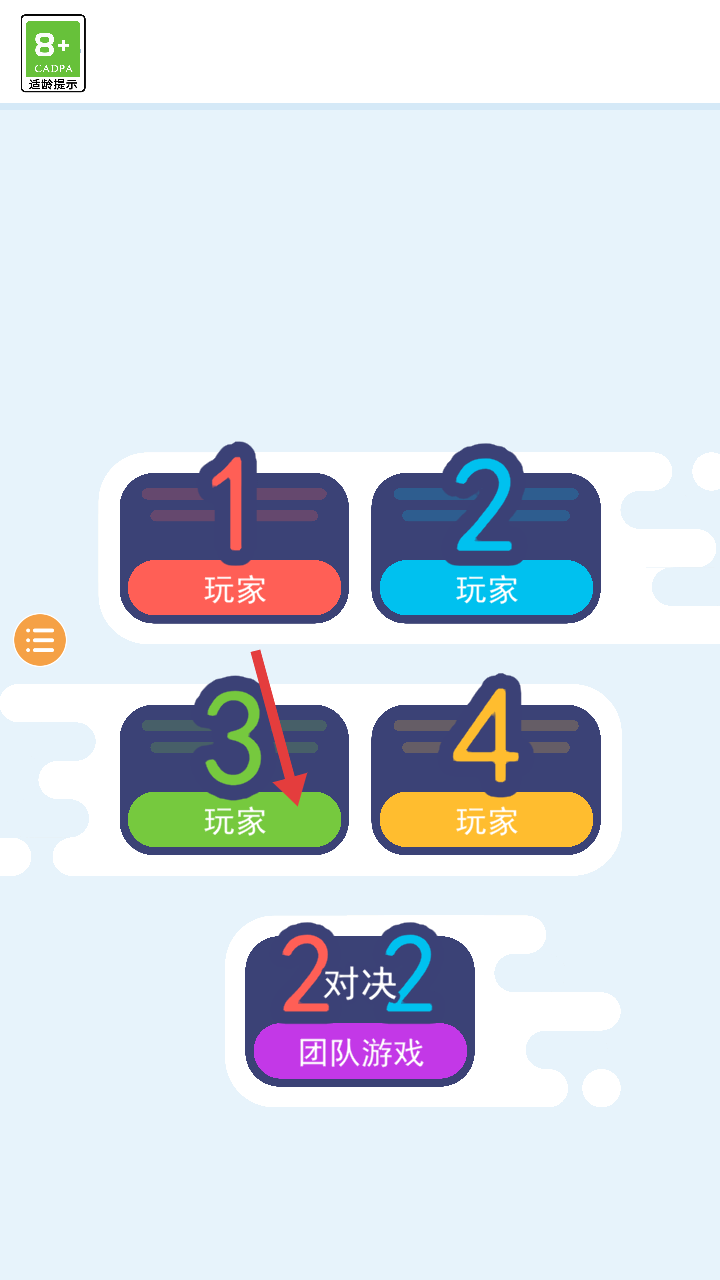This screenshot has height=1280, width=720.
Task: Pick the 4 players option
Action: click(x=486, y=780)
